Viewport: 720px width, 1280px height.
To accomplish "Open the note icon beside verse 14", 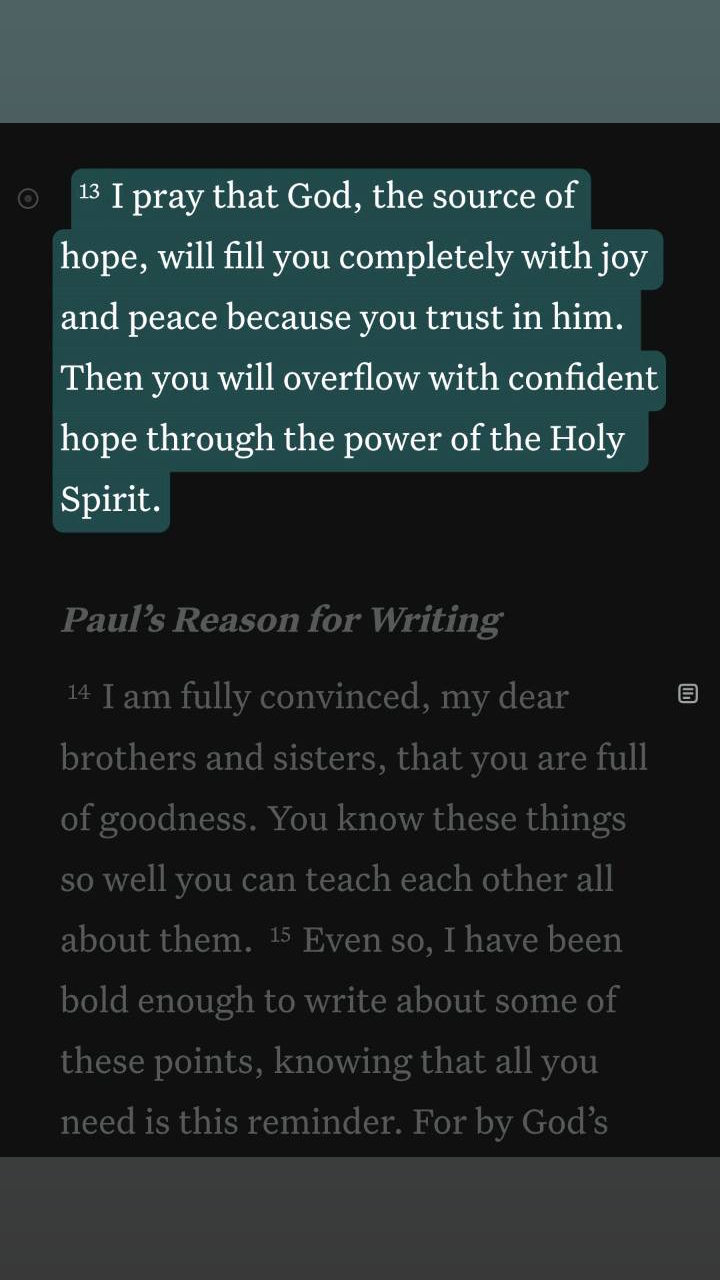I will click(x=688, y=693).
